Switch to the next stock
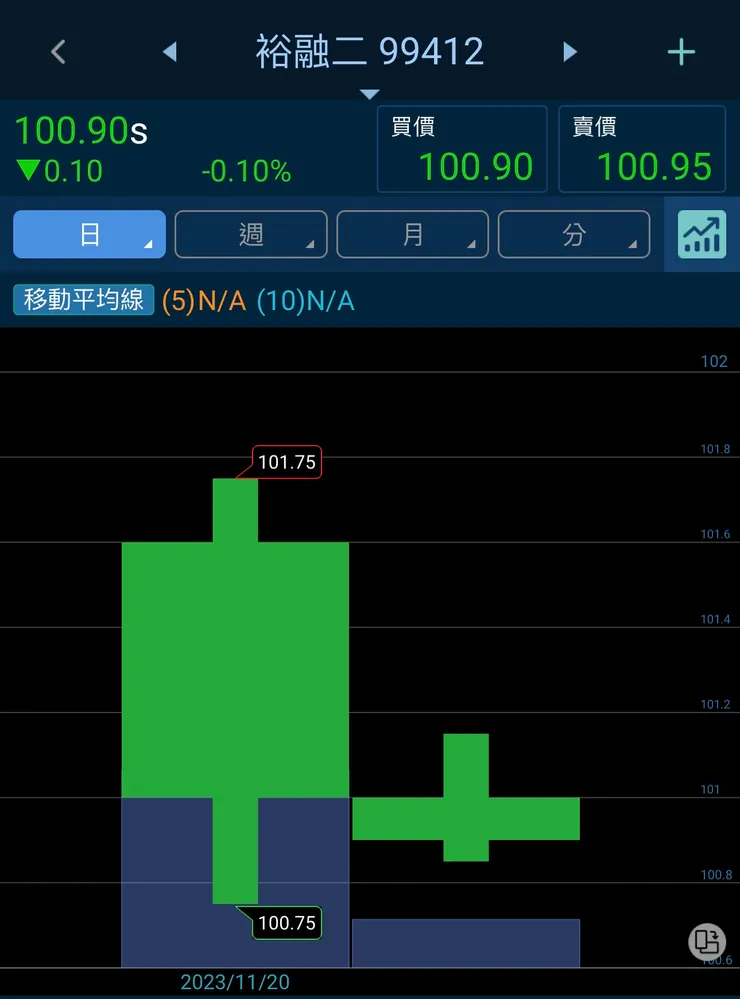 (570, 52)
